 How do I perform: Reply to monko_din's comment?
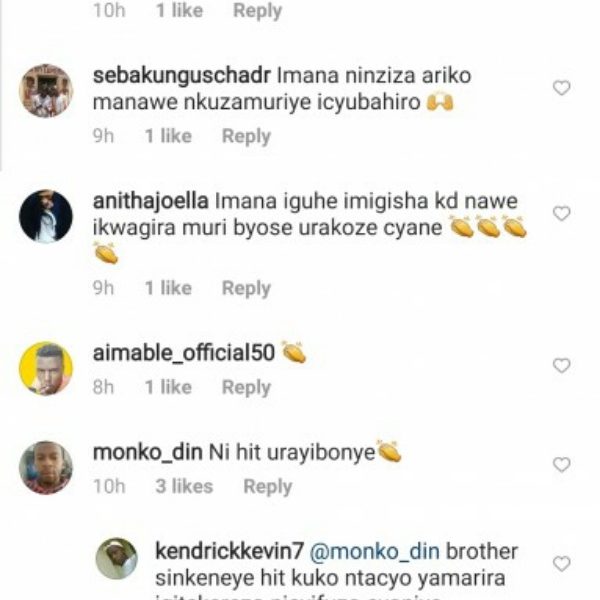(x=267, y=487)
